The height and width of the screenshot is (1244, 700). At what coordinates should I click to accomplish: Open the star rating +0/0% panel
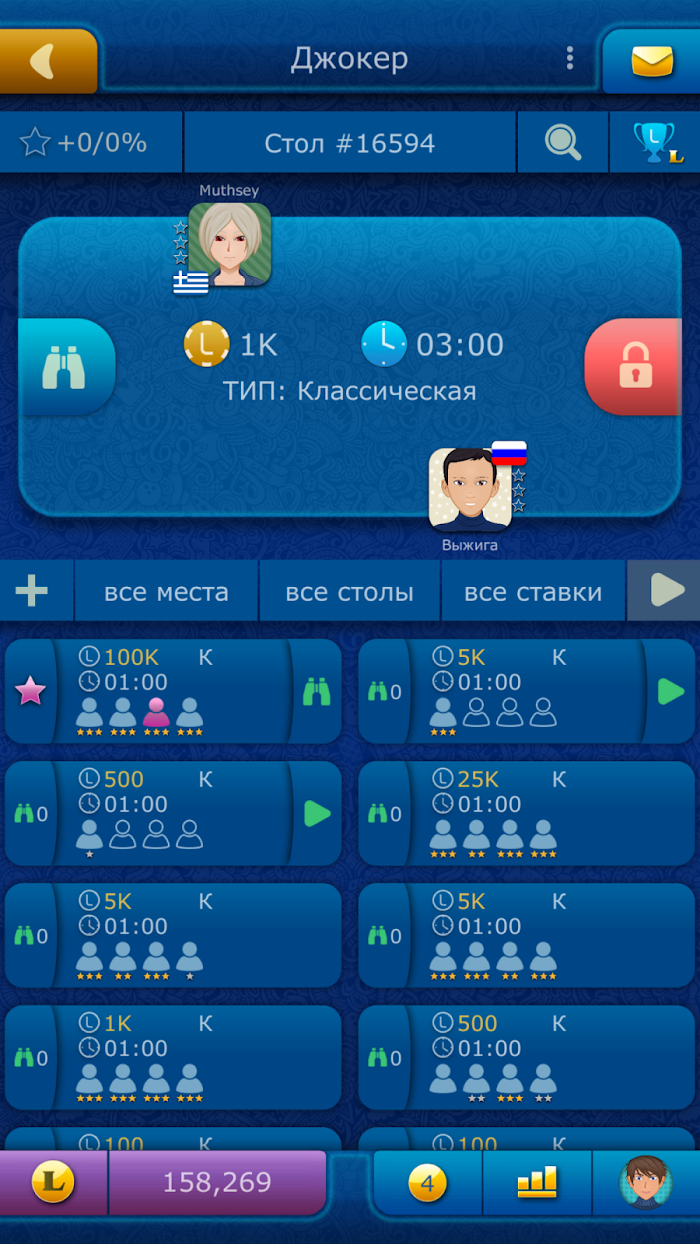pos(91,142)
